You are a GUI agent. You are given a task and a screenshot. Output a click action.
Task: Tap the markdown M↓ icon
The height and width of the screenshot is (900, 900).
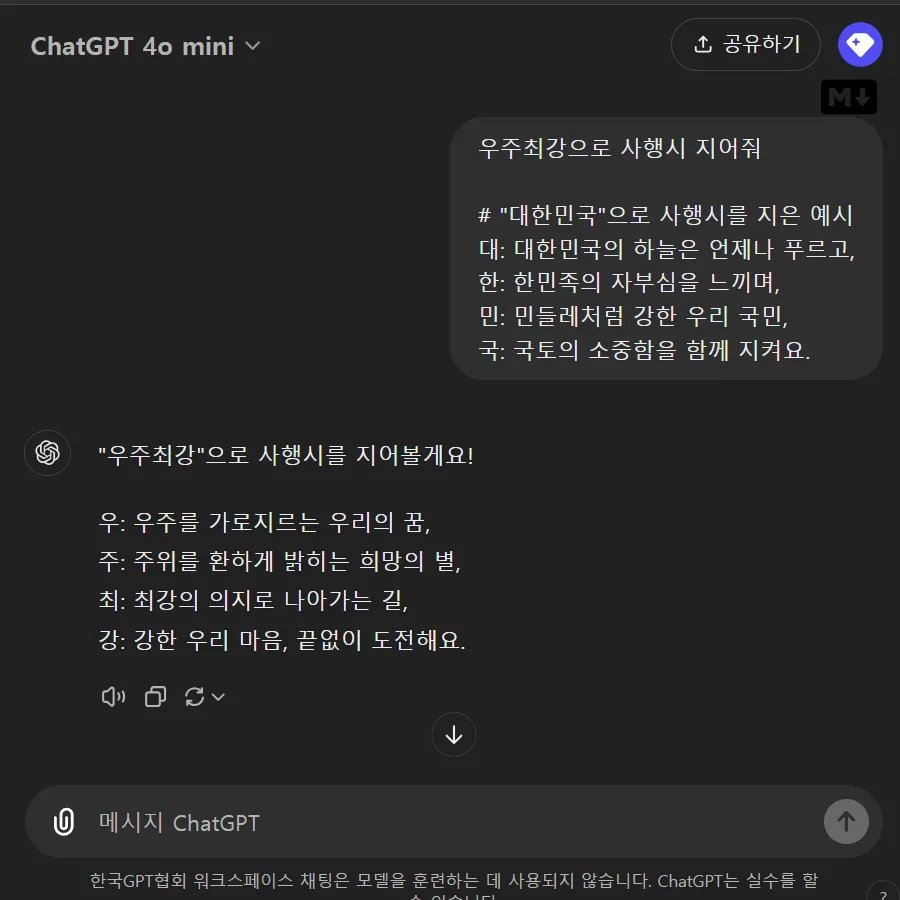click(x=848, y=97)
